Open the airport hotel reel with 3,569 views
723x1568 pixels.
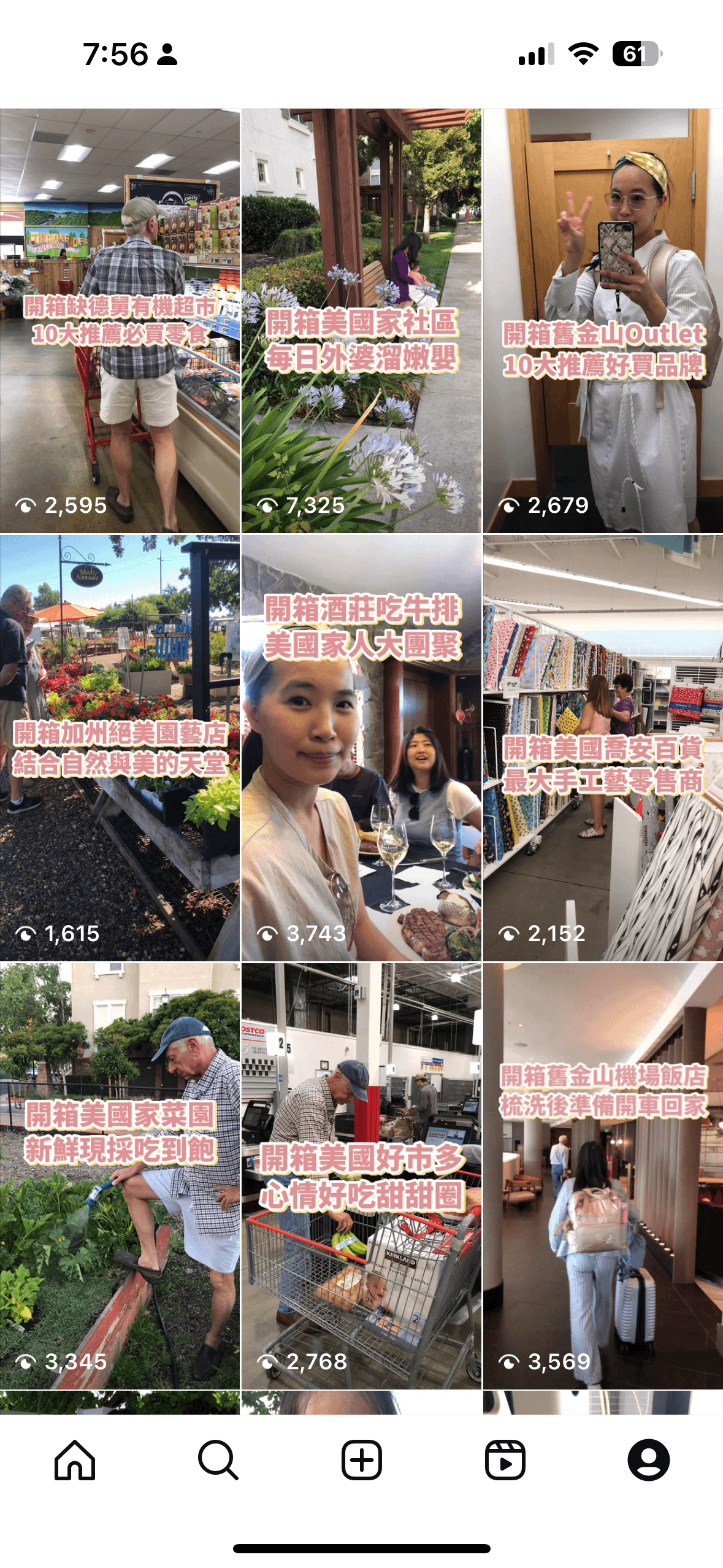tap(603, 1175)
